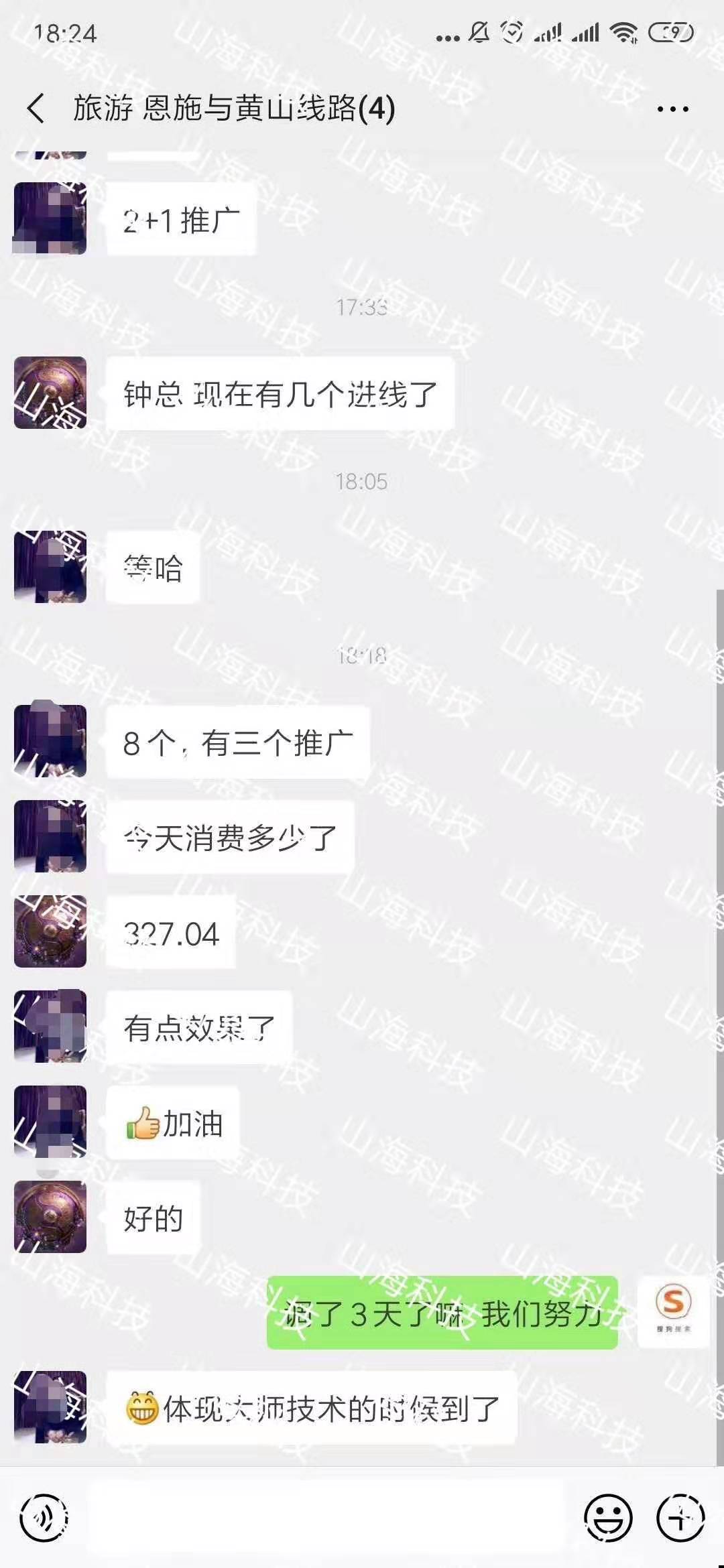Tap my own avatar beside green message
Image resolution: width=724 pixels, height=1568 pixels.
672,1312
